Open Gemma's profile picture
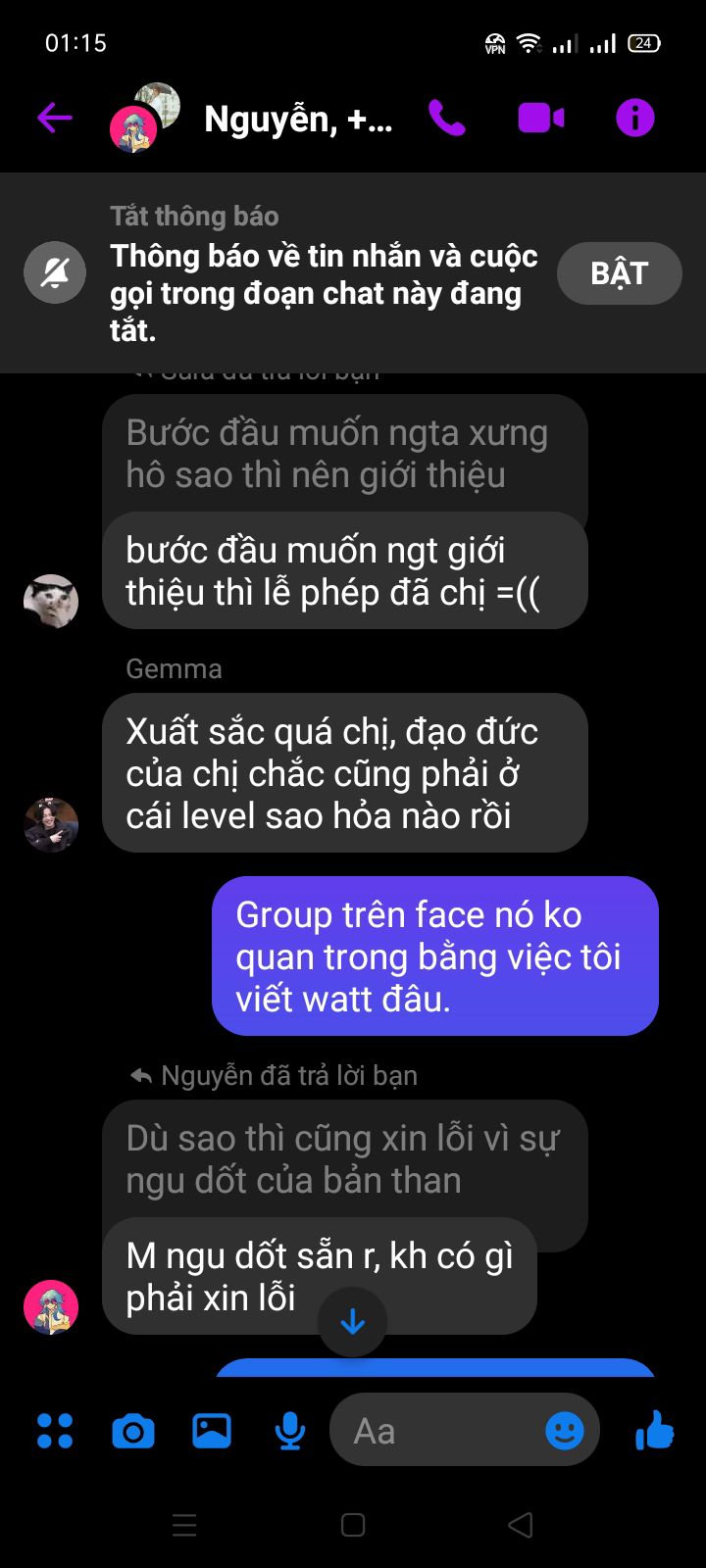The image size is (706, 1568). [51, 824]
